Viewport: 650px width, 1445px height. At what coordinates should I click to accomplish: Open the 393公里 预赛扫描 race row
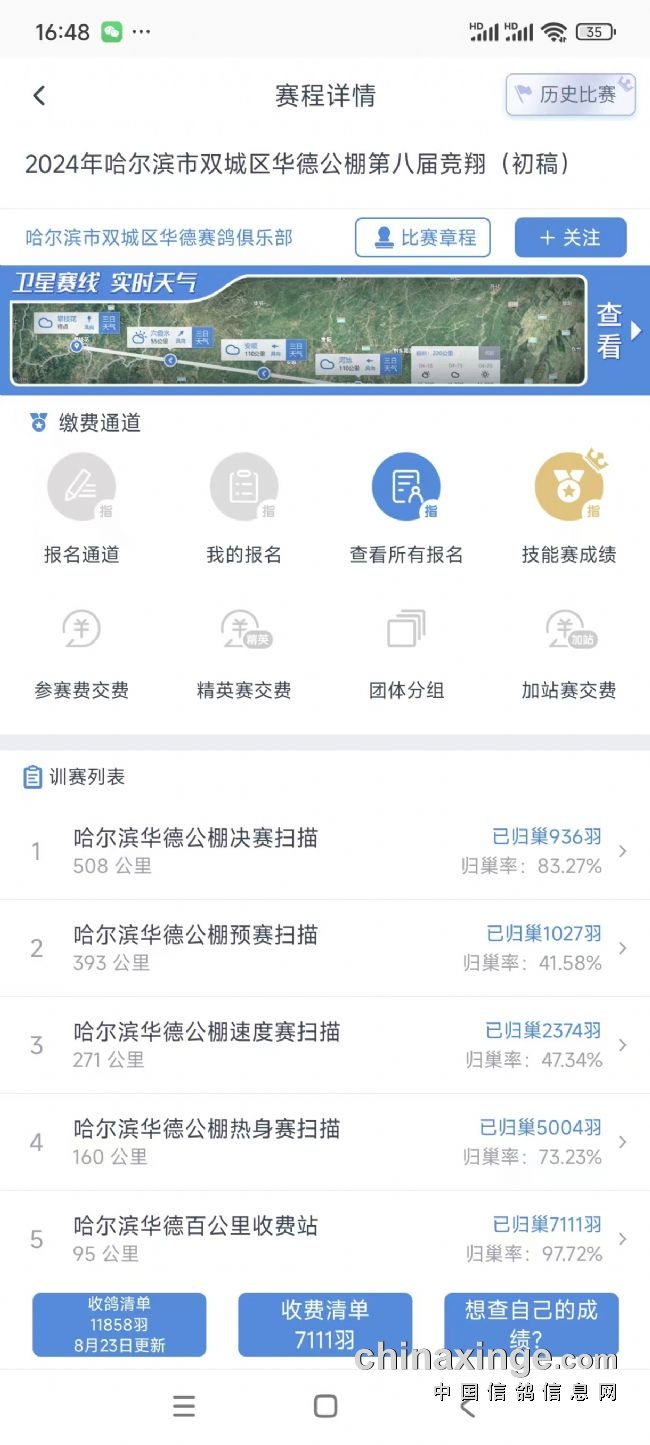click(325, 948)
